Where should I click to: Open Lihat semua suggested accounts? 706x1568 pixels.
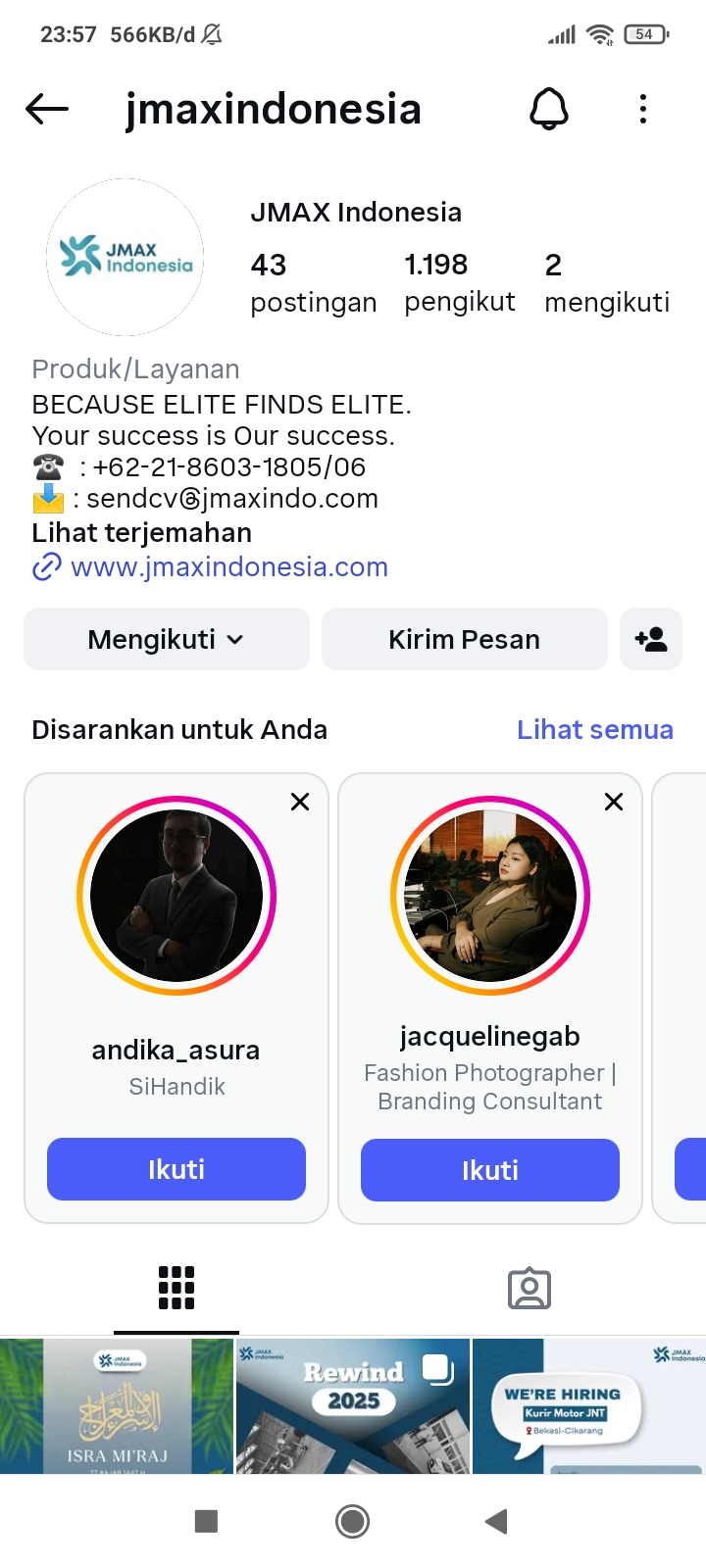[594, 730]
